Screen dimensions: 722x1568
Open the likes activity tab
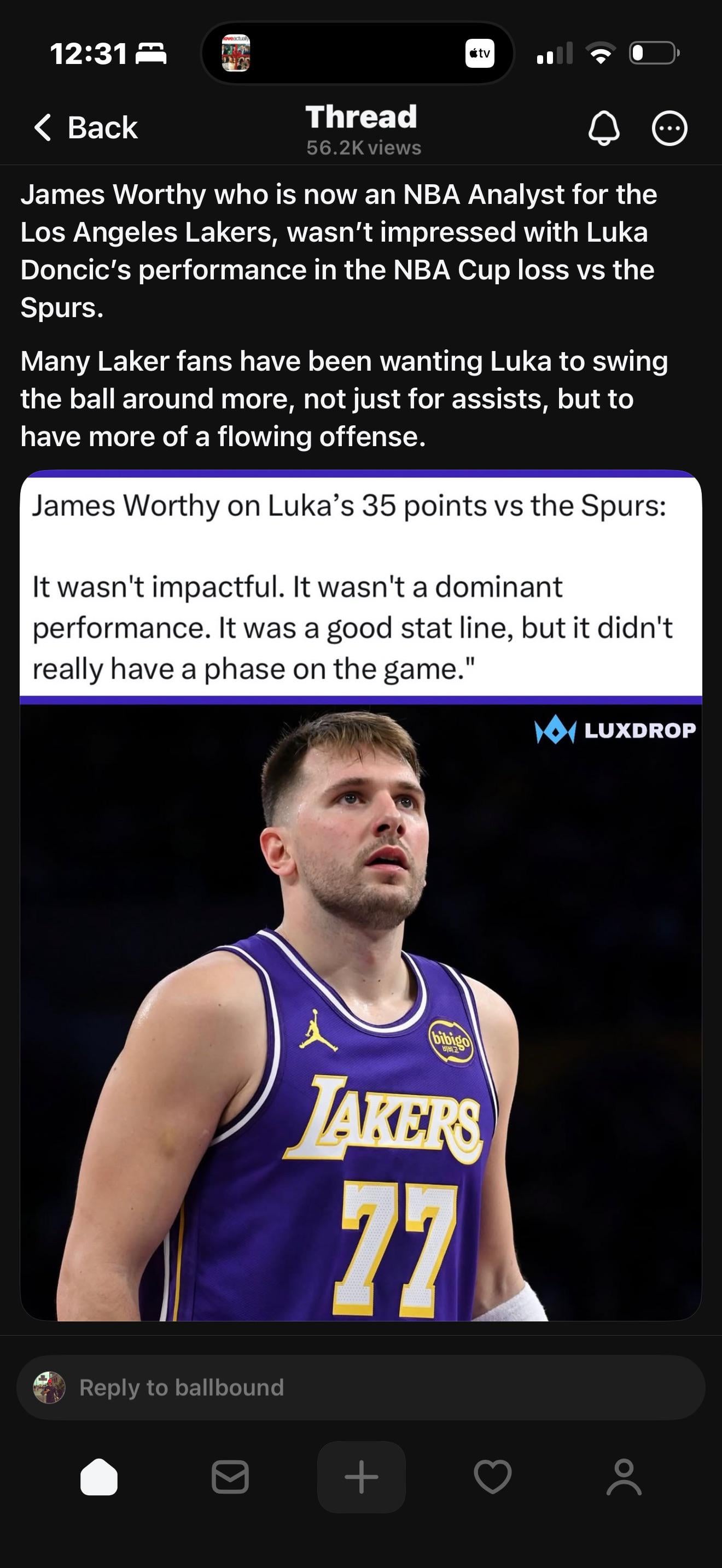tap(492, 1477)
